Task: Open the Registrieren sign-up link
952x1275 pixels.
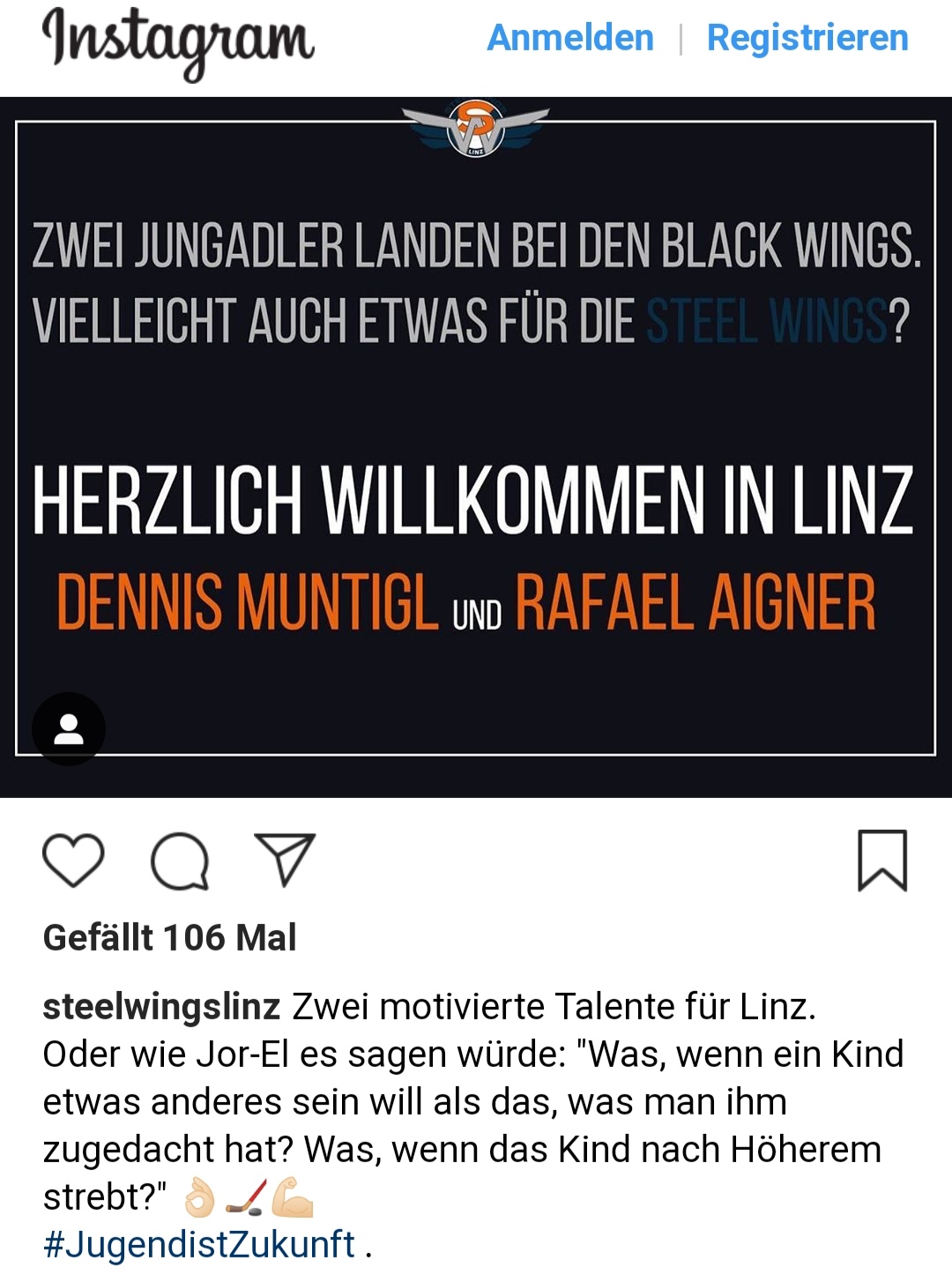Action: click(x=807, y=38)
